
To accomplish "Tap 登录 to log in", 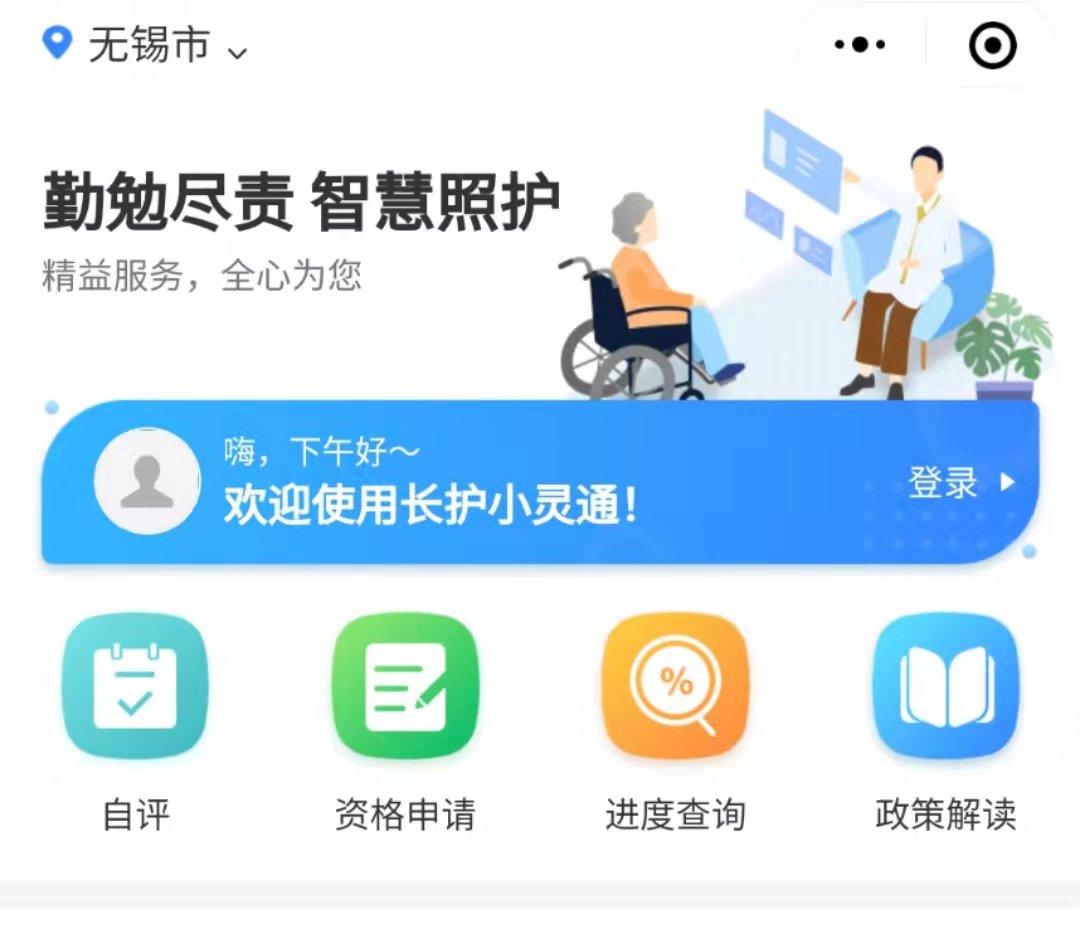I will pyautogui.click(x=958, y=483).
